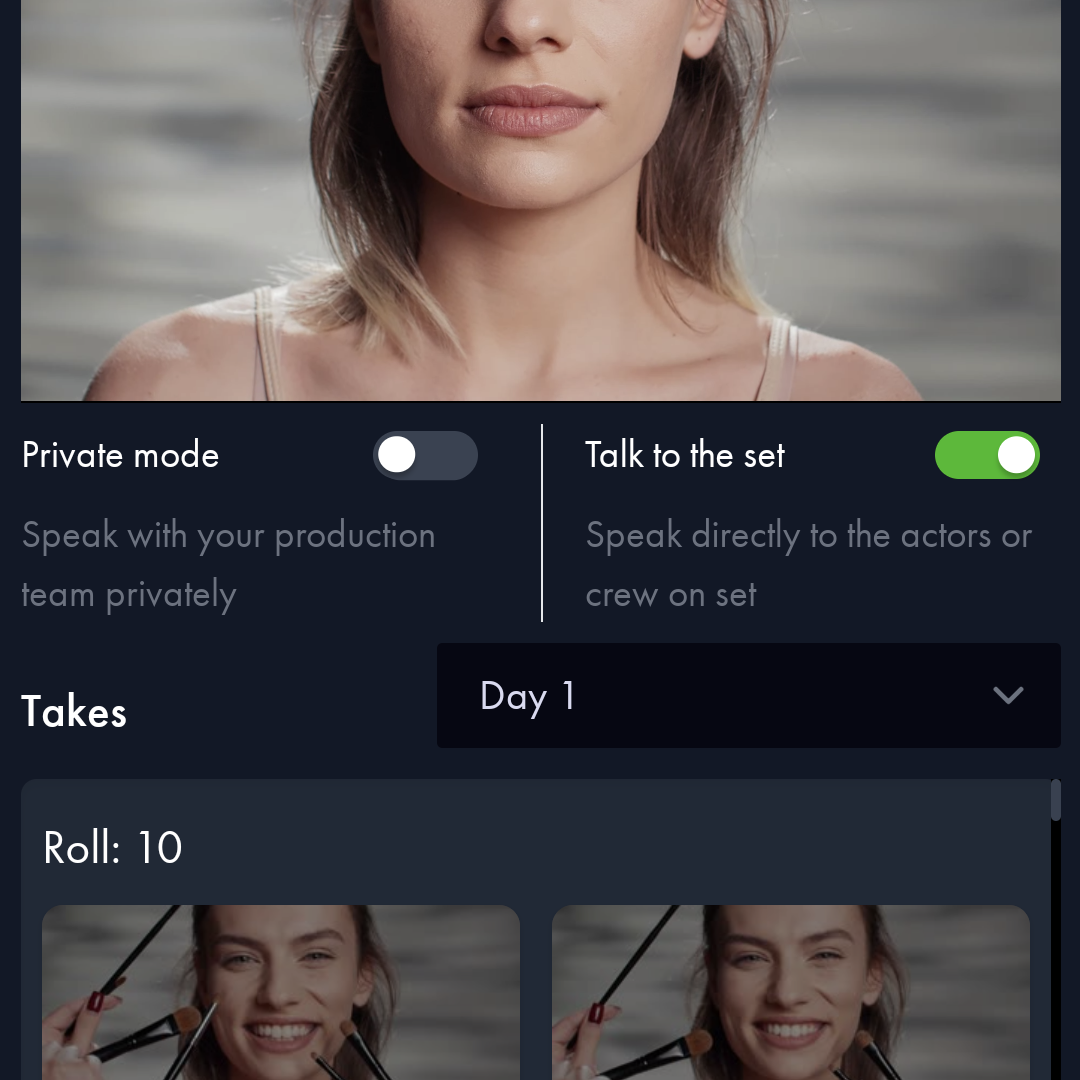
Task: Open the second take in Roll 10
Action: (790, 990)
